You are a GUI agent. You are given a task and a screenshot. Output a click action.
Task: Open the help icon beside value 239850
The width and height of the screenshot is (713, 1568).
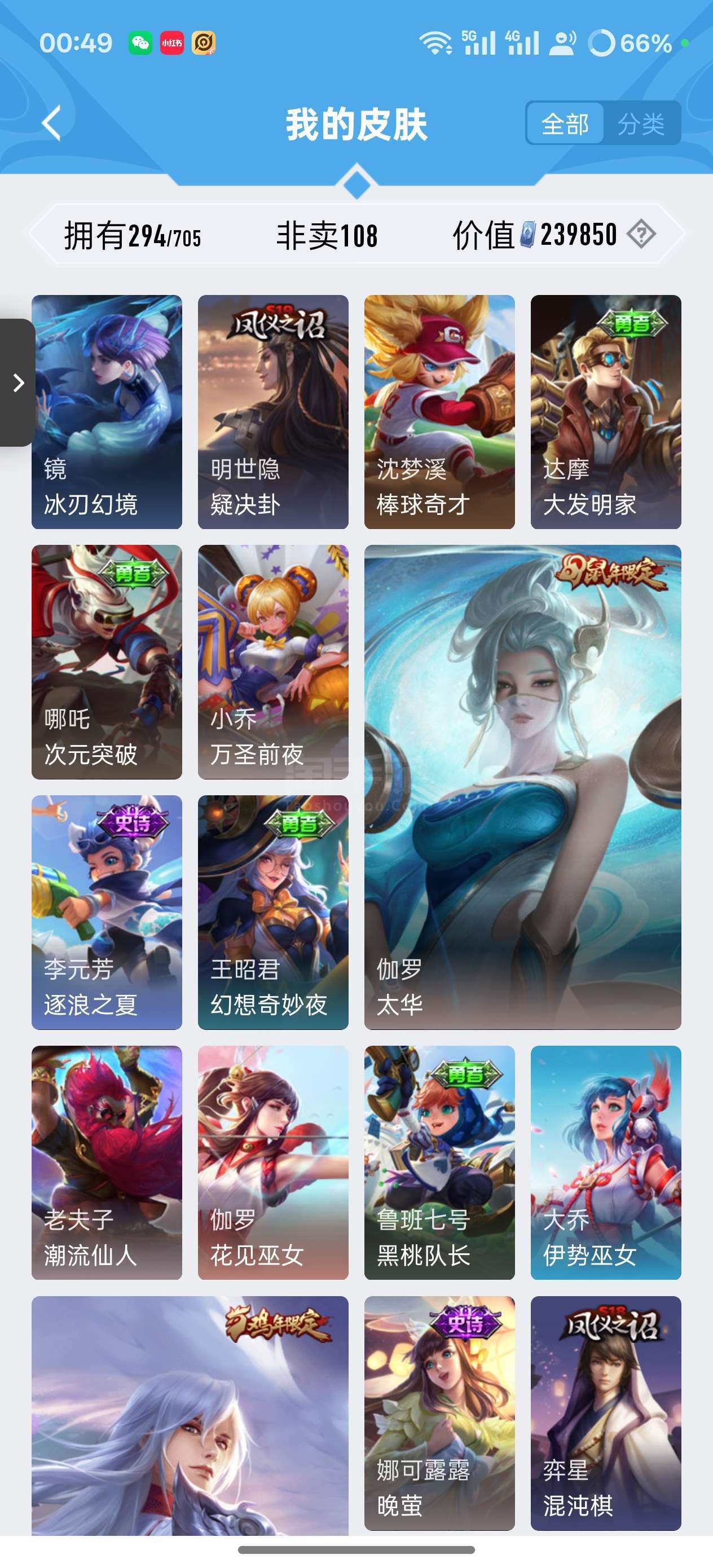(x=641, y=234)
